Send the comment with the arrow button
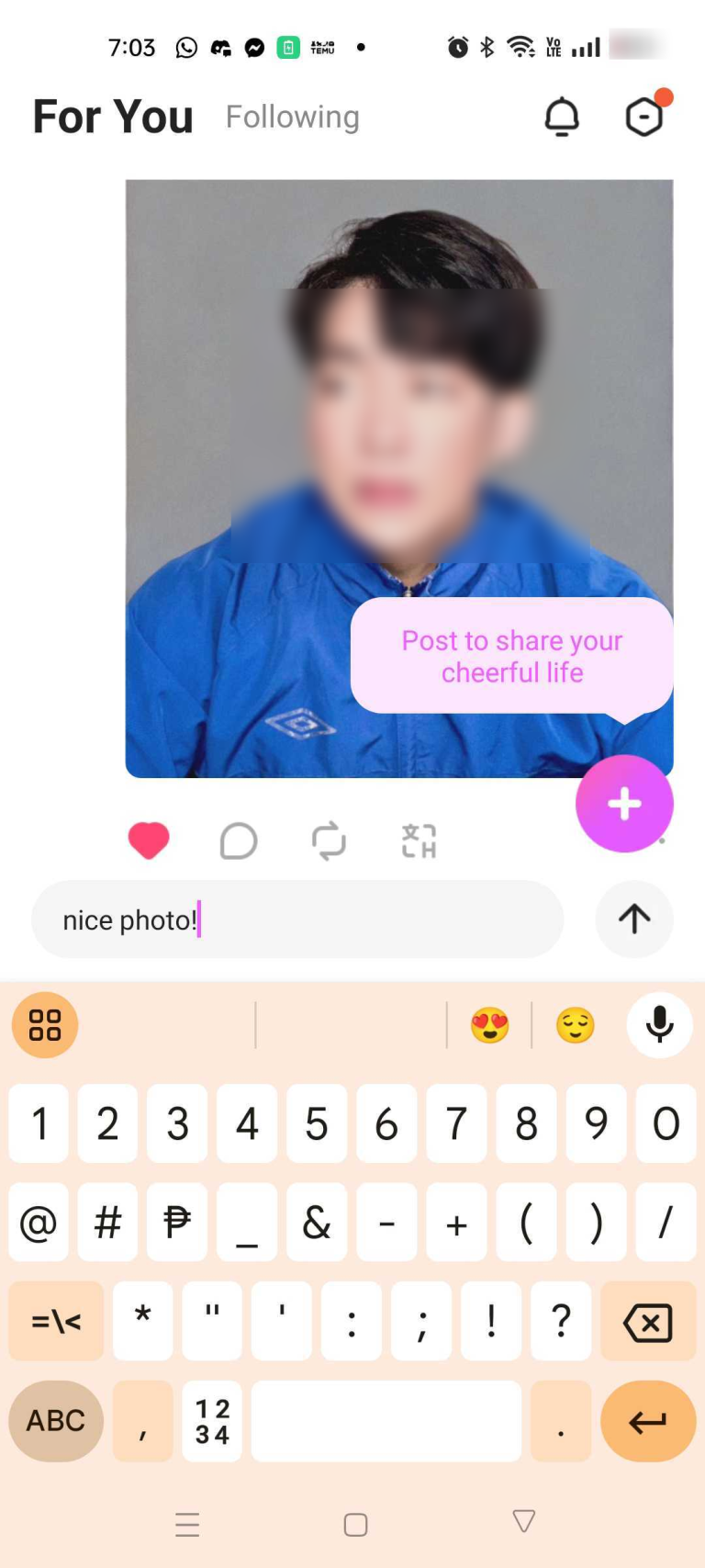The height and width of the screenshot is (1568, 705). 633,919
